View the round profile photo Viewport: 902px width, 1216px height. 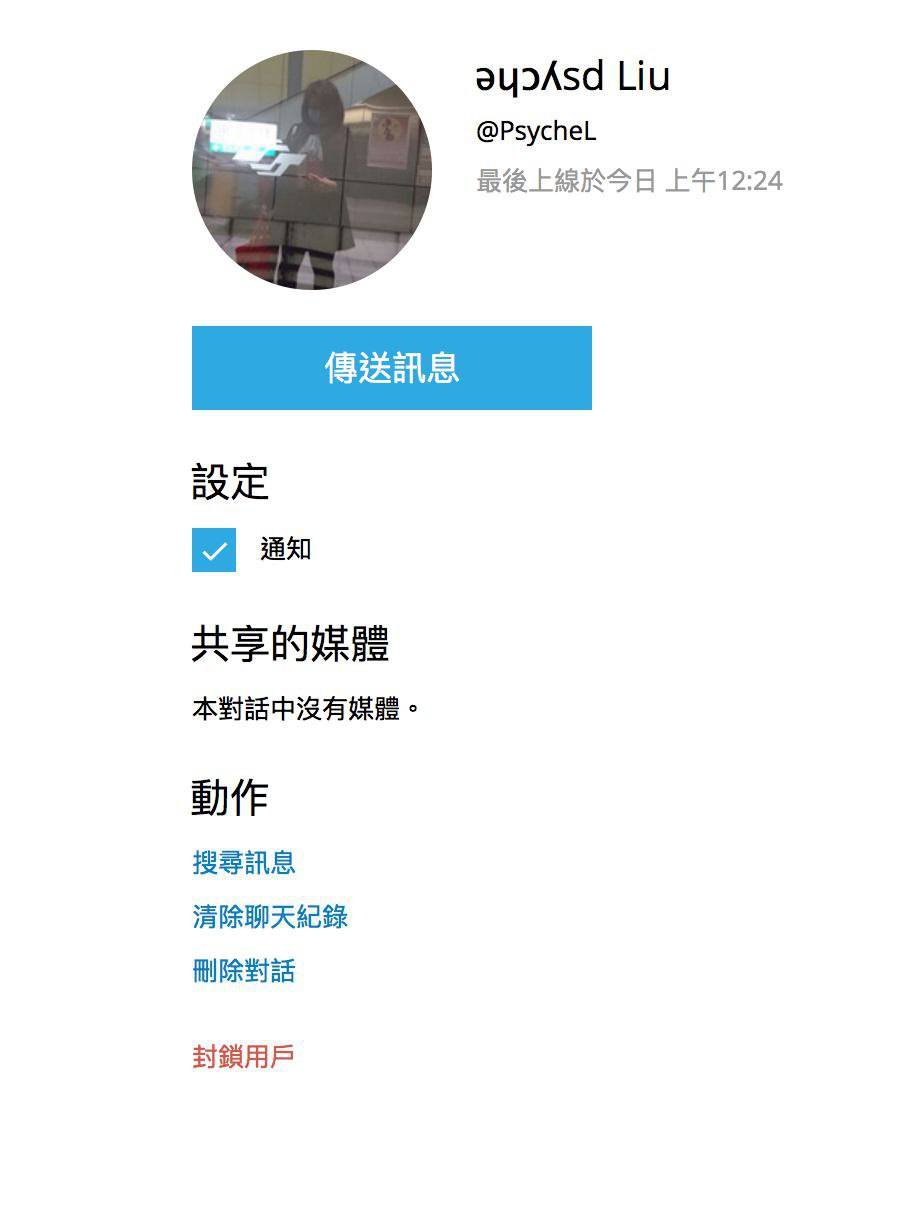312,170
